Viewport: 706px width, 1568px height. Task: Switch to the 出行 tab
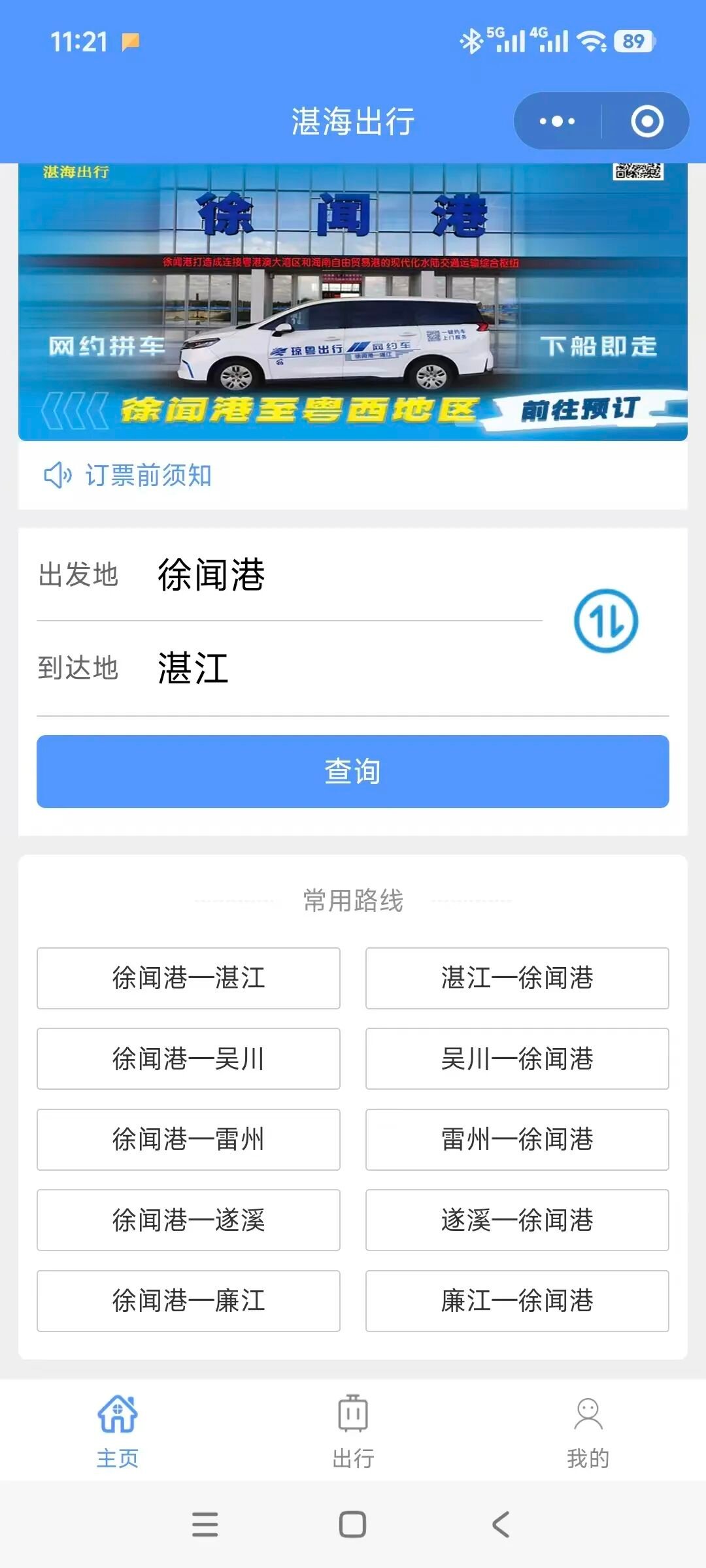[x=353, y=1431]
